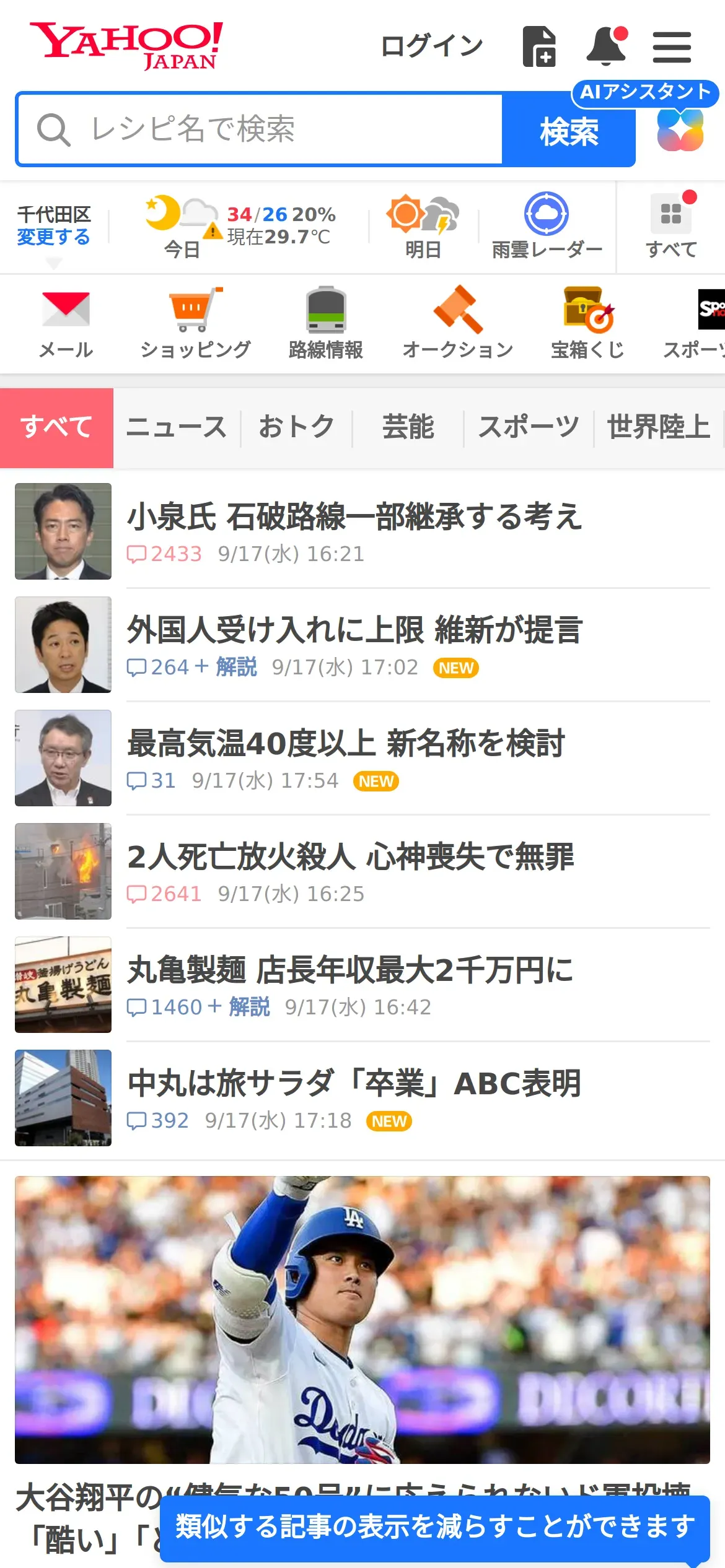Open the notifications bell

point(607,46)
